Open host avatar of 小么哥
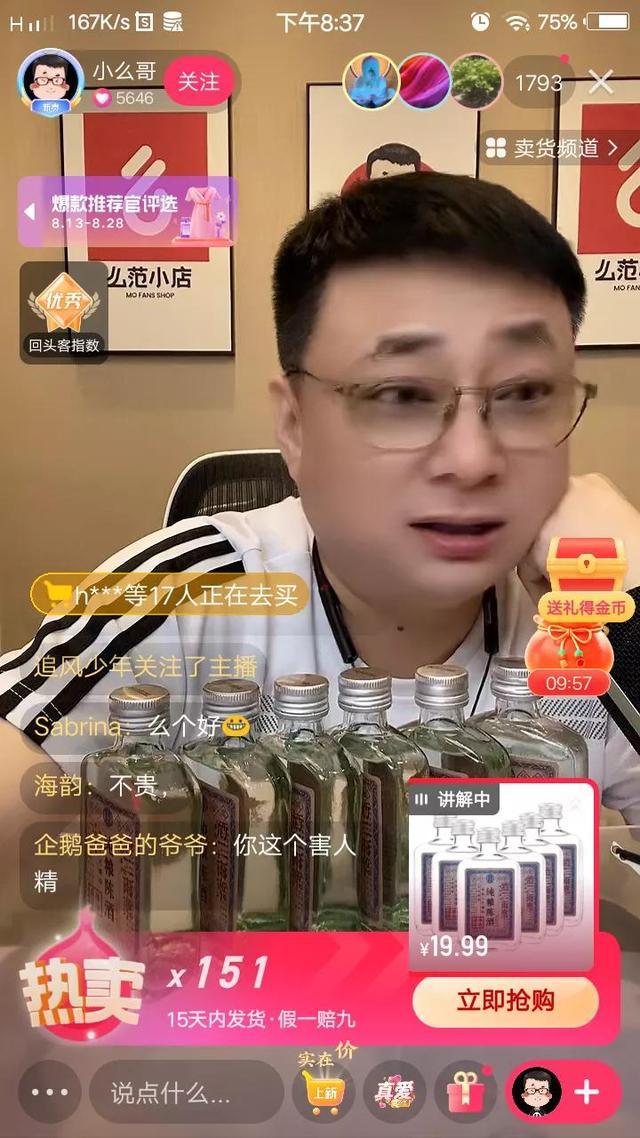Image resolution: width=640 pixels, height=1138 pixels. tap(49, 83)
